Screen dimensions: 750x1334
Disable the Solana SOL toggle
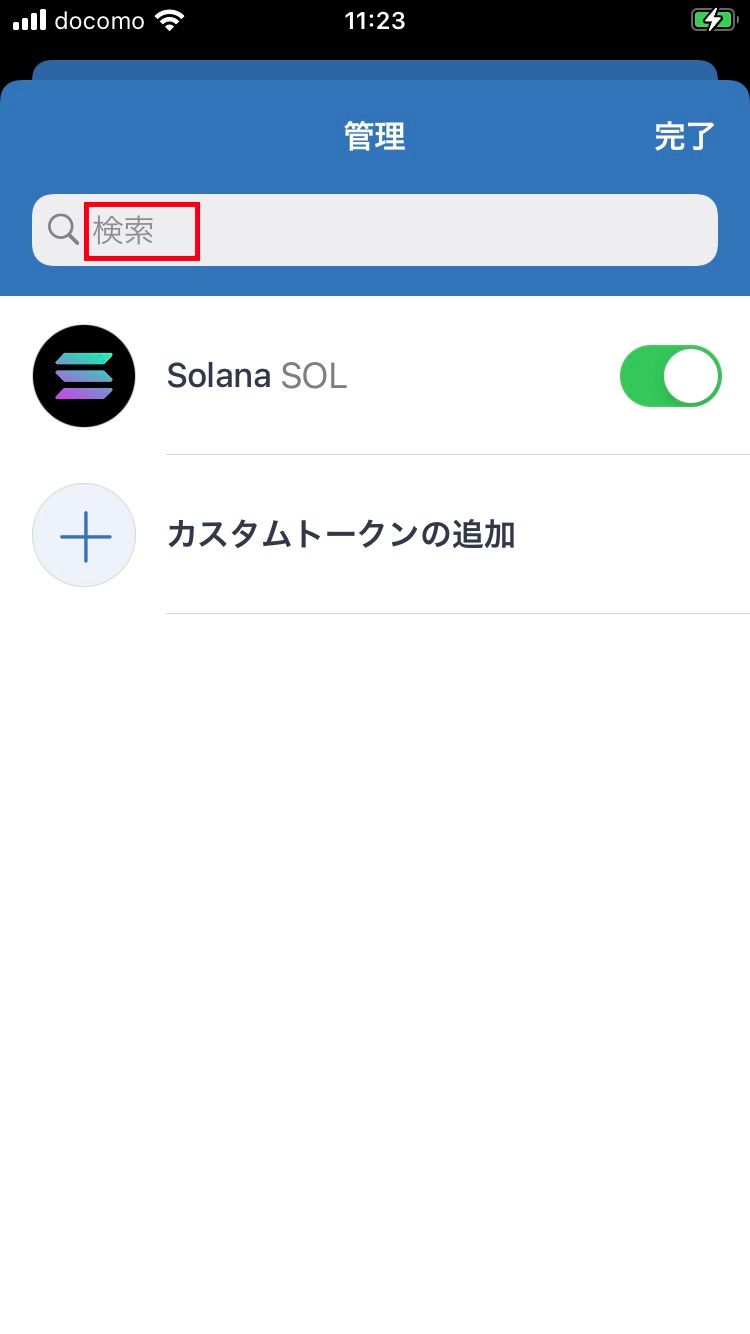[x=670, y=376]
